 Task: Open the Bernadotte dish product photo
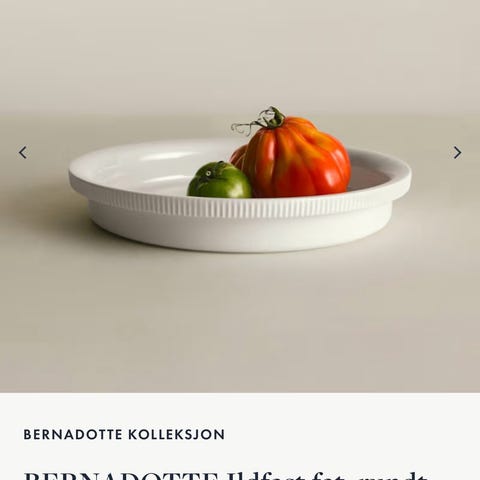tap(240, 196)
